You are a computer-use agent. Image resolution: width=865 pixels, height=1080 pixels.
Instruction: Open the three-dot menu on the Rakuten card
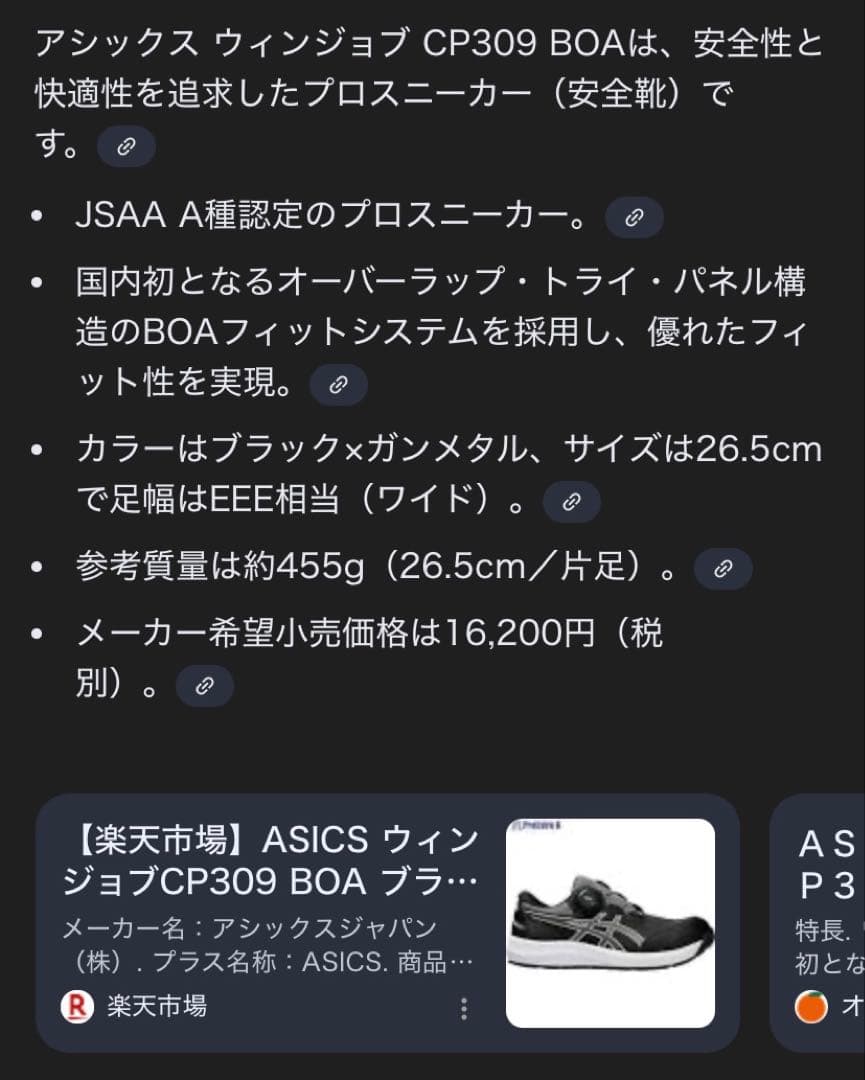click(x=465, y=1010)
